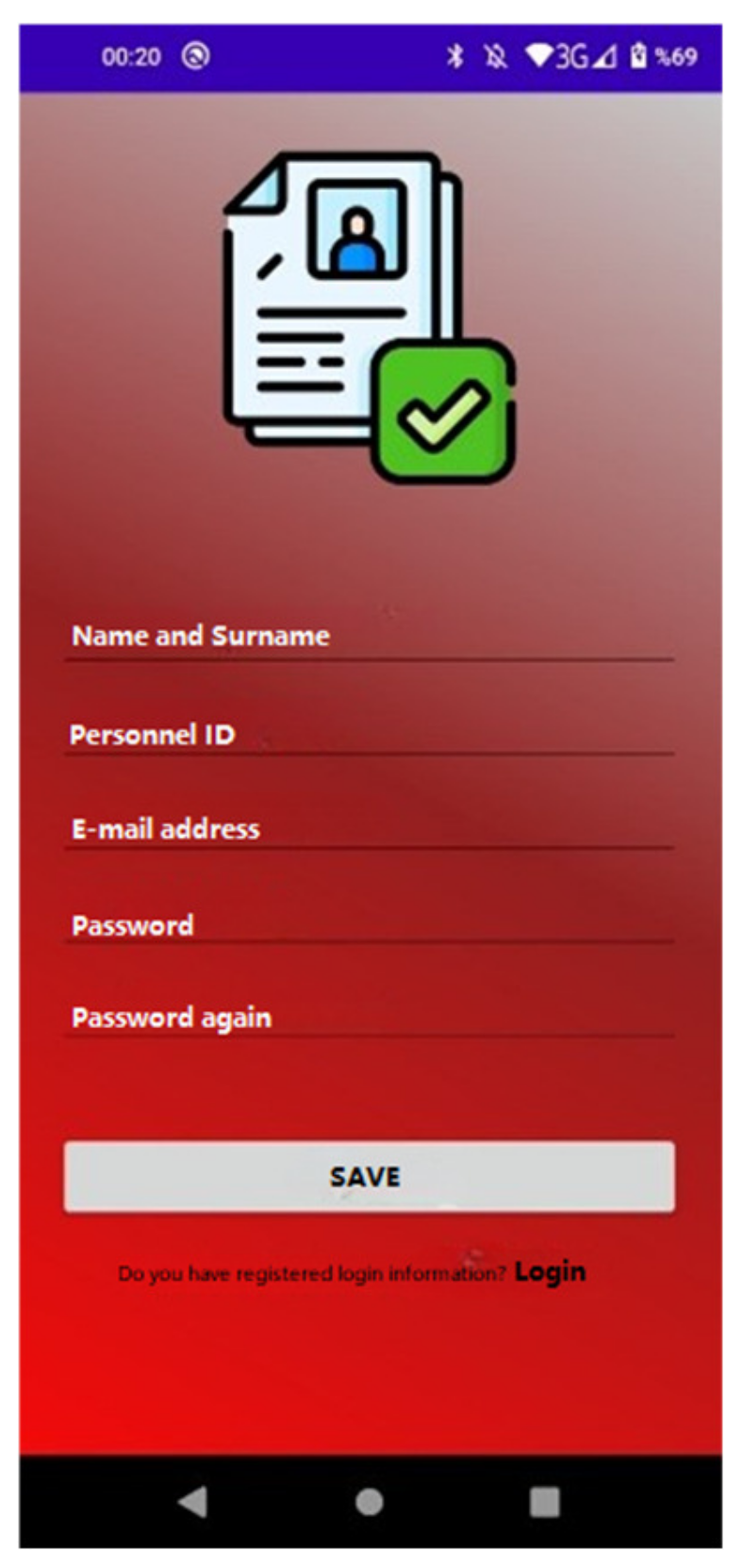Submit registration with the SAVE button
The width and height of the screenshot is (743, 1568).
(369, 1176)
